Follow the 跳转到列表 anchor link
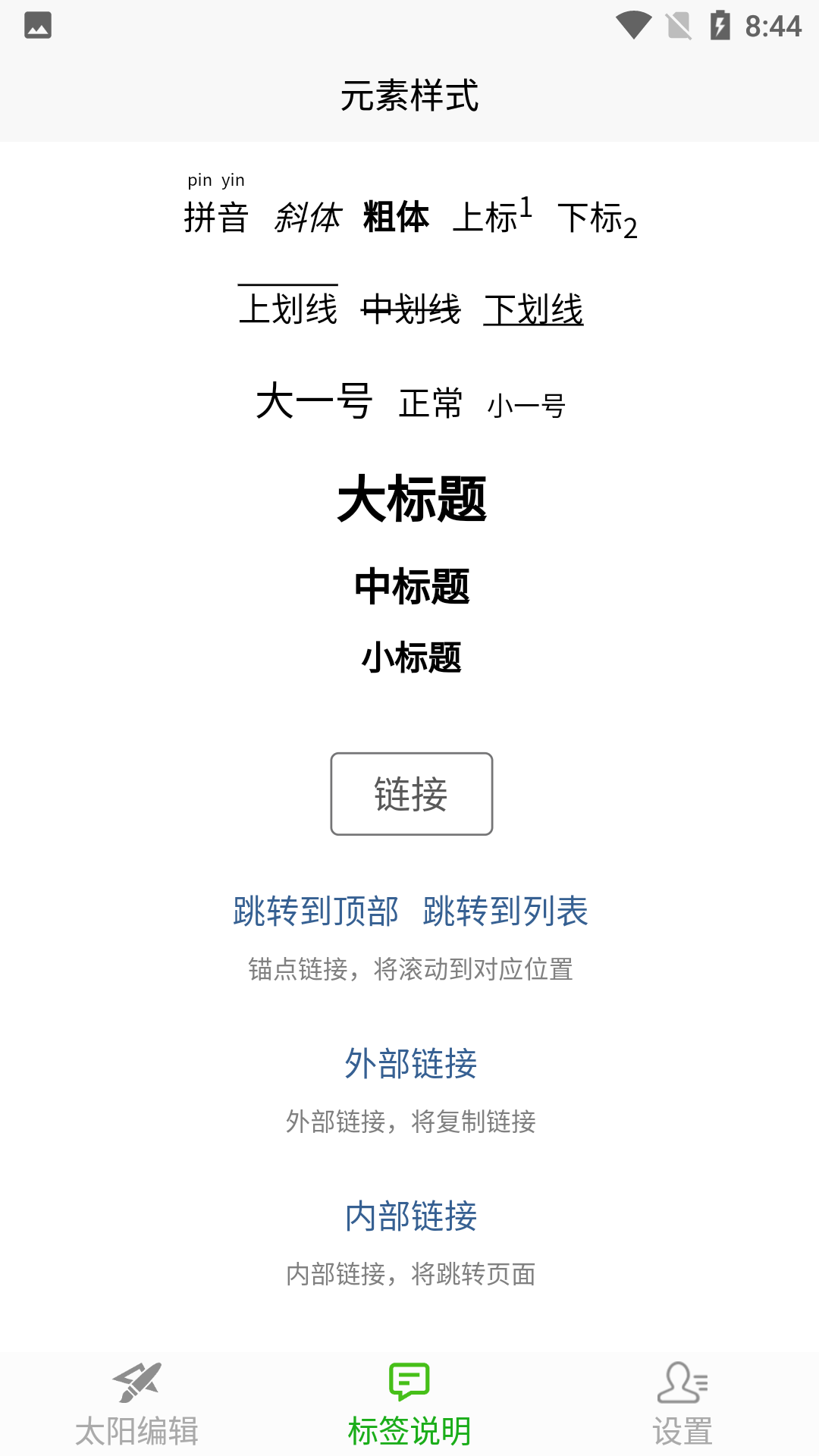The image size is (819, 1456). pos(505,911)
